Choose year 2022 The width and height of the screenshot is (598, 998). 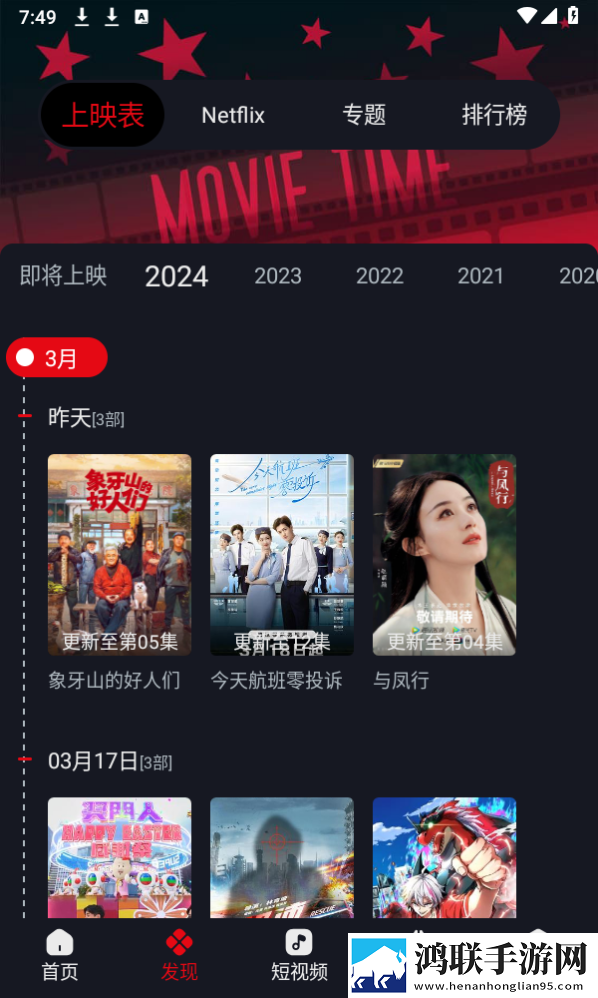[380, 276]
